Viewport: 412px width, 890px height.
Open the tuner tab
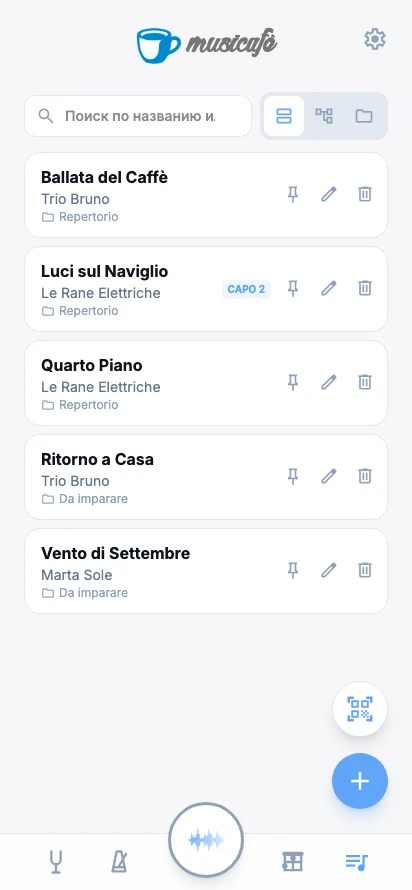pyautogui.click(x=56, y=862)
